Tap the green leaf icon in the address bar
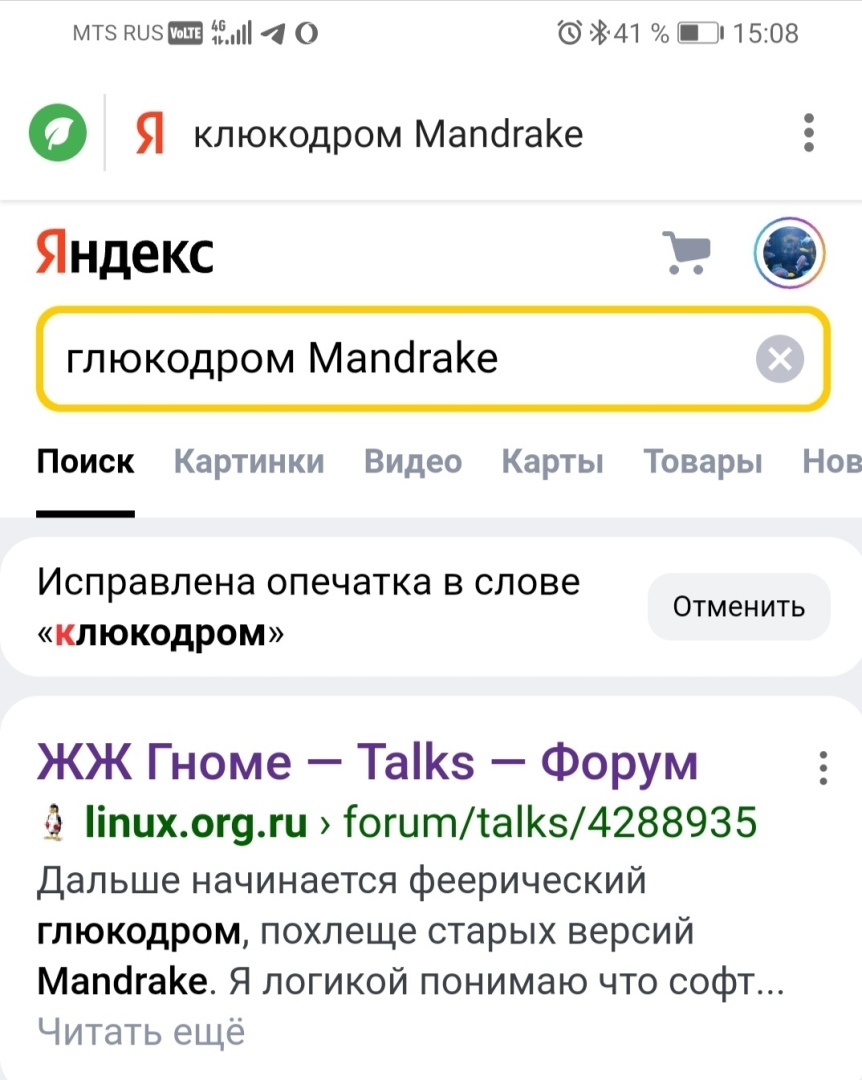The height and width of the screenshot is (1080, 862). point(58,134)
